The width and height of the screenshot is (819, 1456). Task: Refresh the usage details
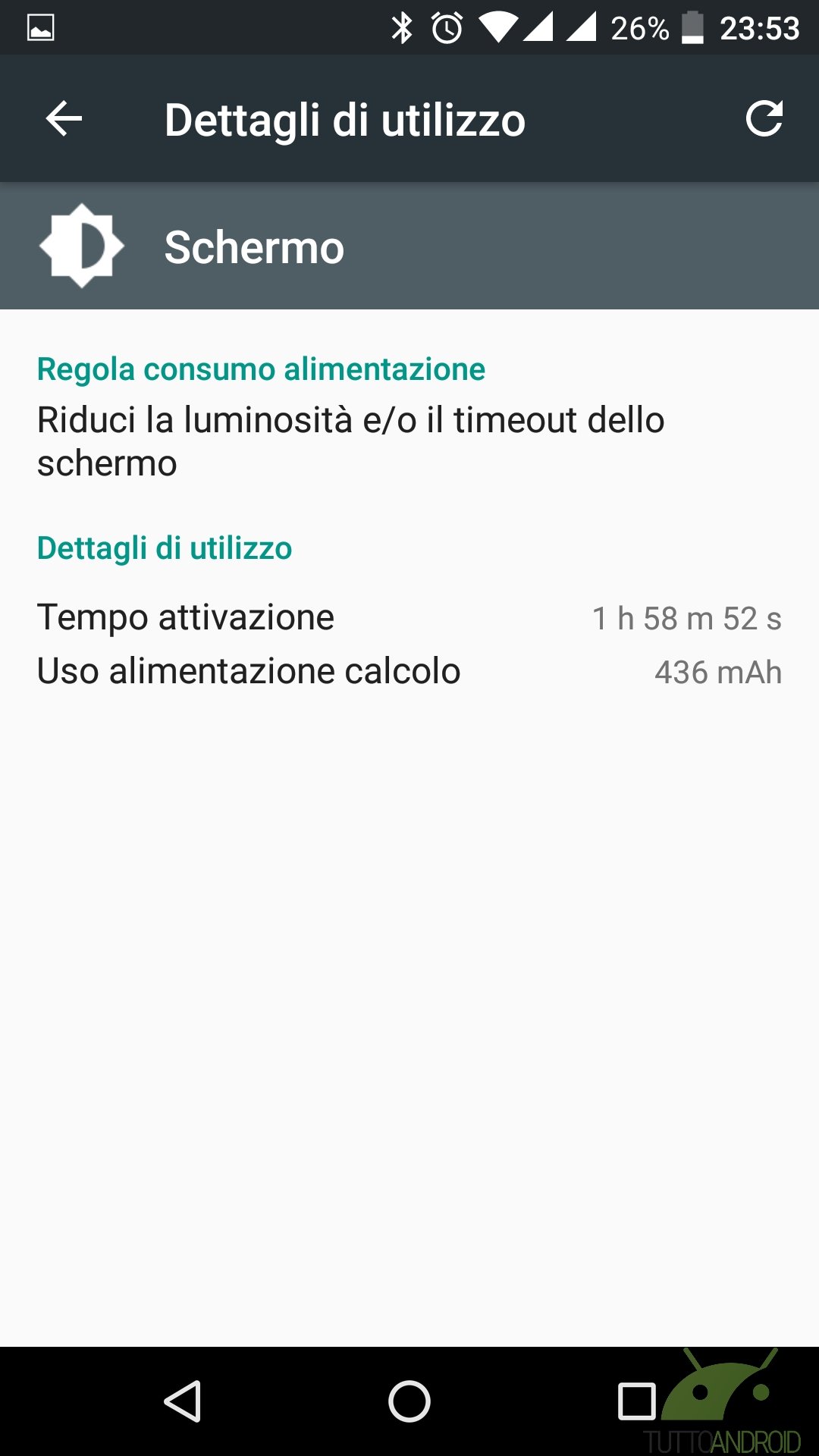tap(764, 119)
